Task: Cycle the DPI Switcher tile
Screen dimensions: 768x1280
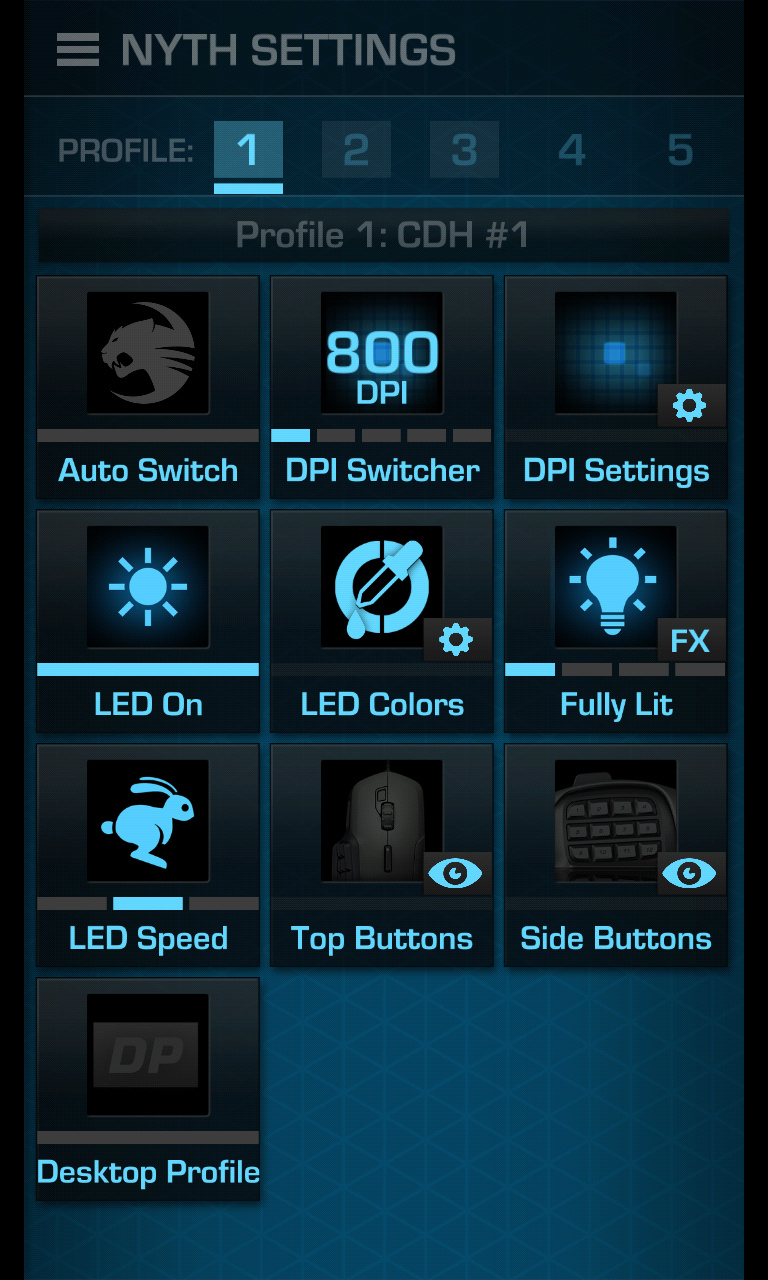Action: coord(382,387)
